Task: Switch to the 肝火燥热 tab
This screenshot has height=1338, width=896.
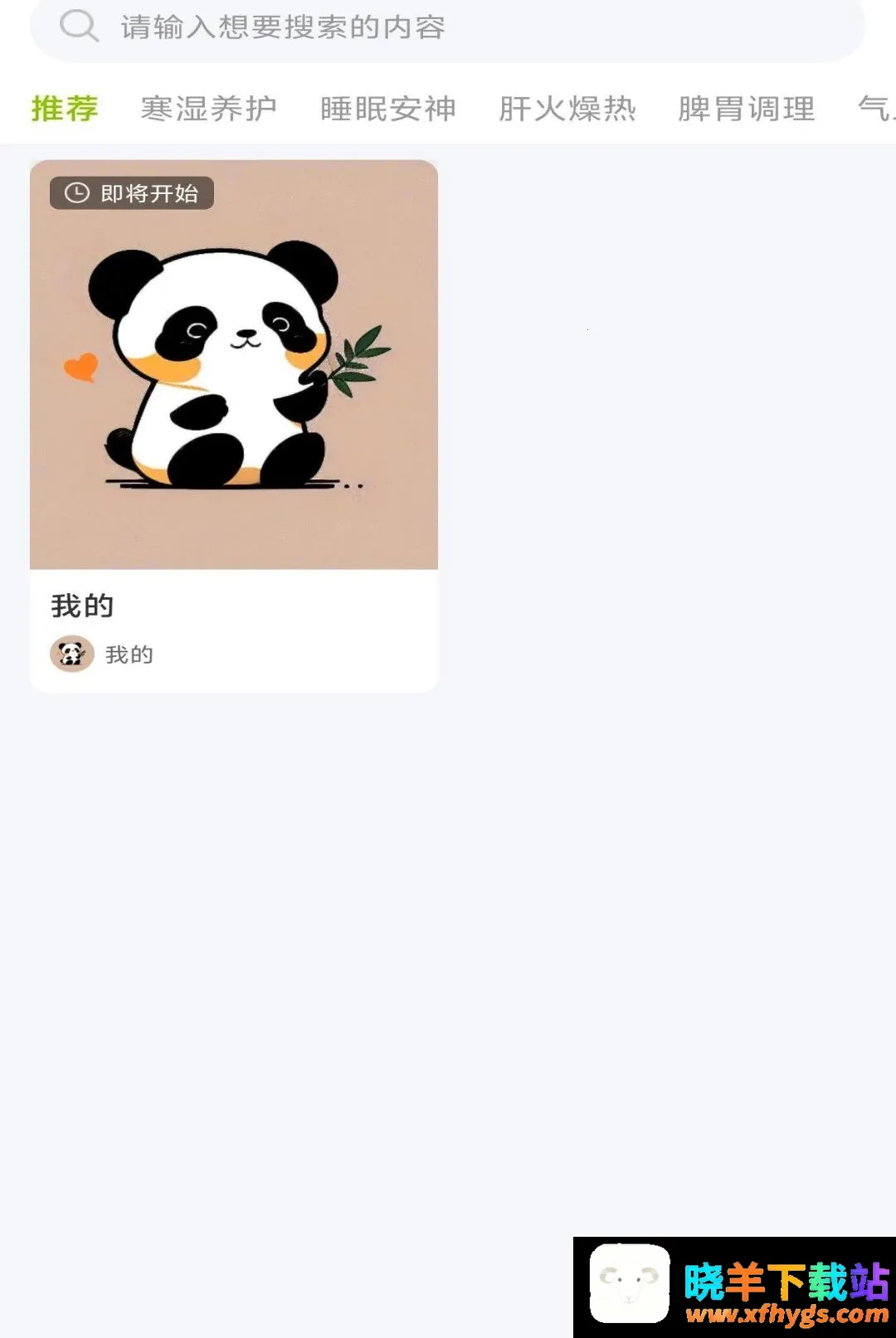Action: pyautogui.click(x=567, y=109)
